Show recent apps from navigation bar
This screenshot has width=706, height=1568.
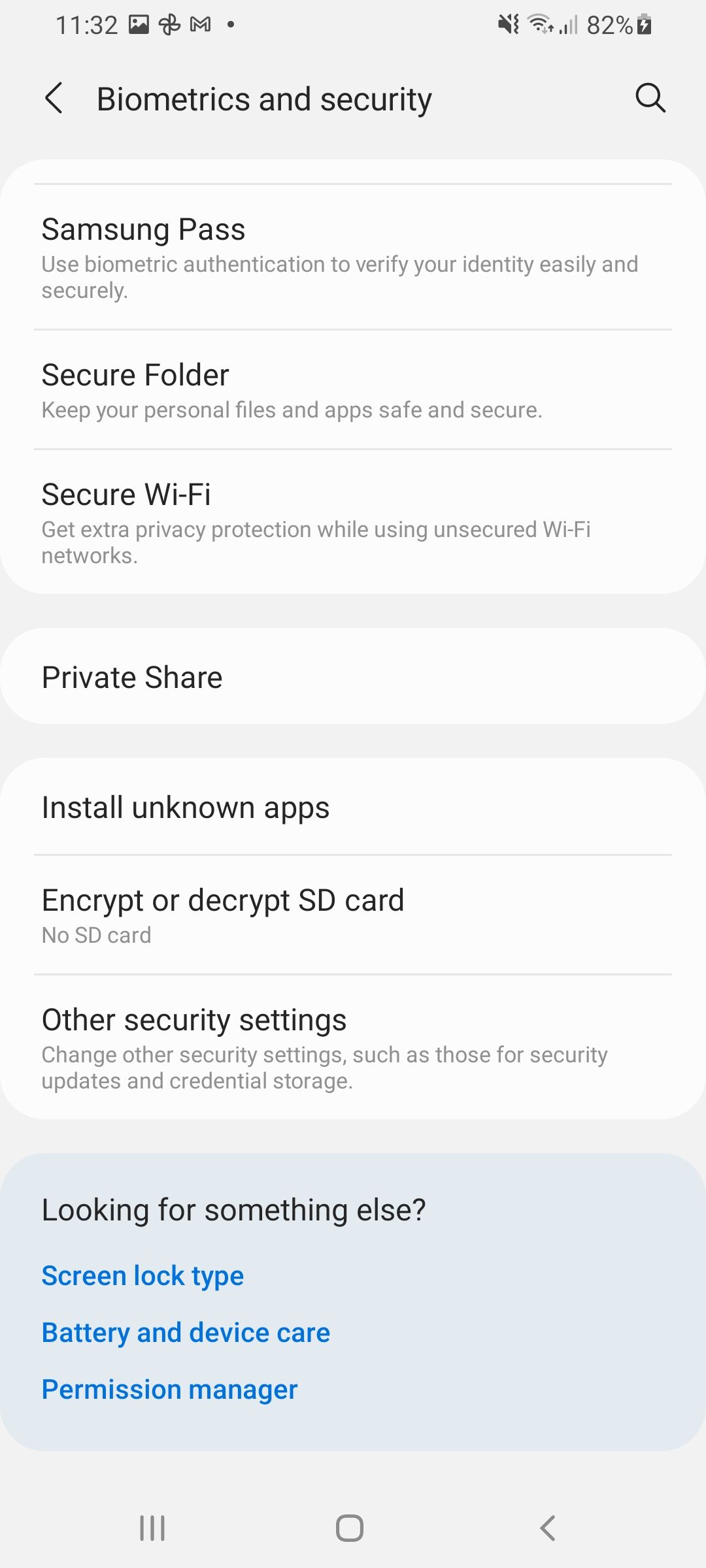coord(152,1528)
